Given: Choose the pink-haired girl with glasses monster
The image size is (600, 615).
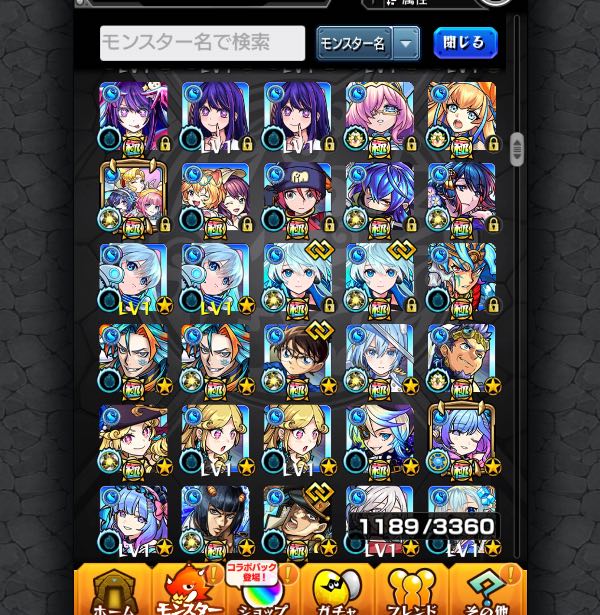Looking at the screenshot, I should point(380,117).
